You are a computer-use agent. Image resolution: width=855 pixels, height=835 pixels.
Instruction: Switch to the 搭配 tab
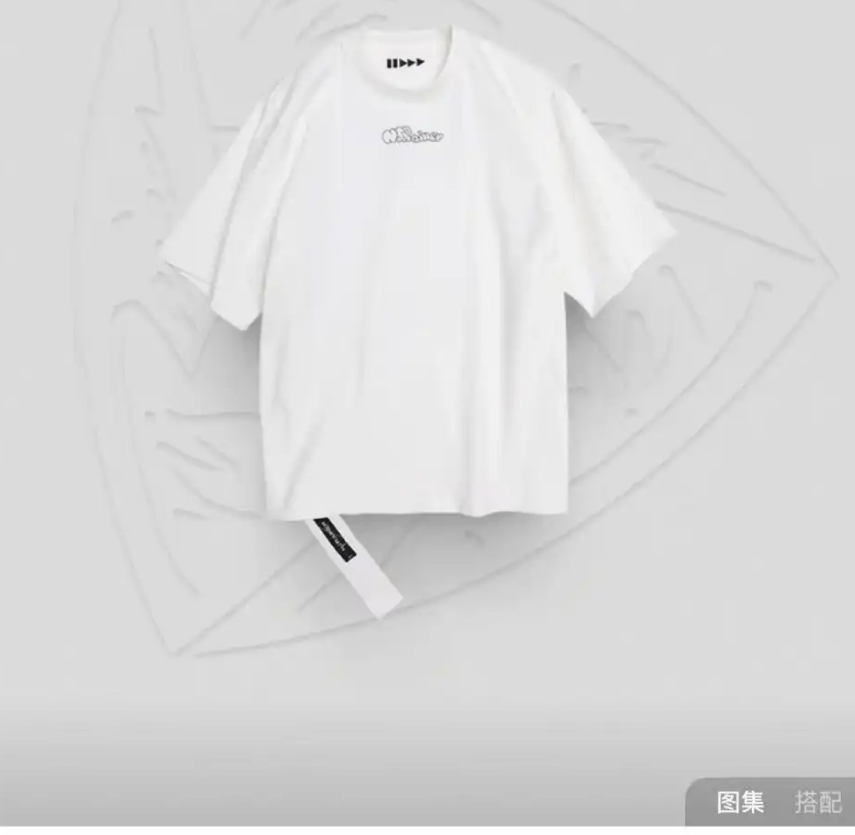(817, 802)
